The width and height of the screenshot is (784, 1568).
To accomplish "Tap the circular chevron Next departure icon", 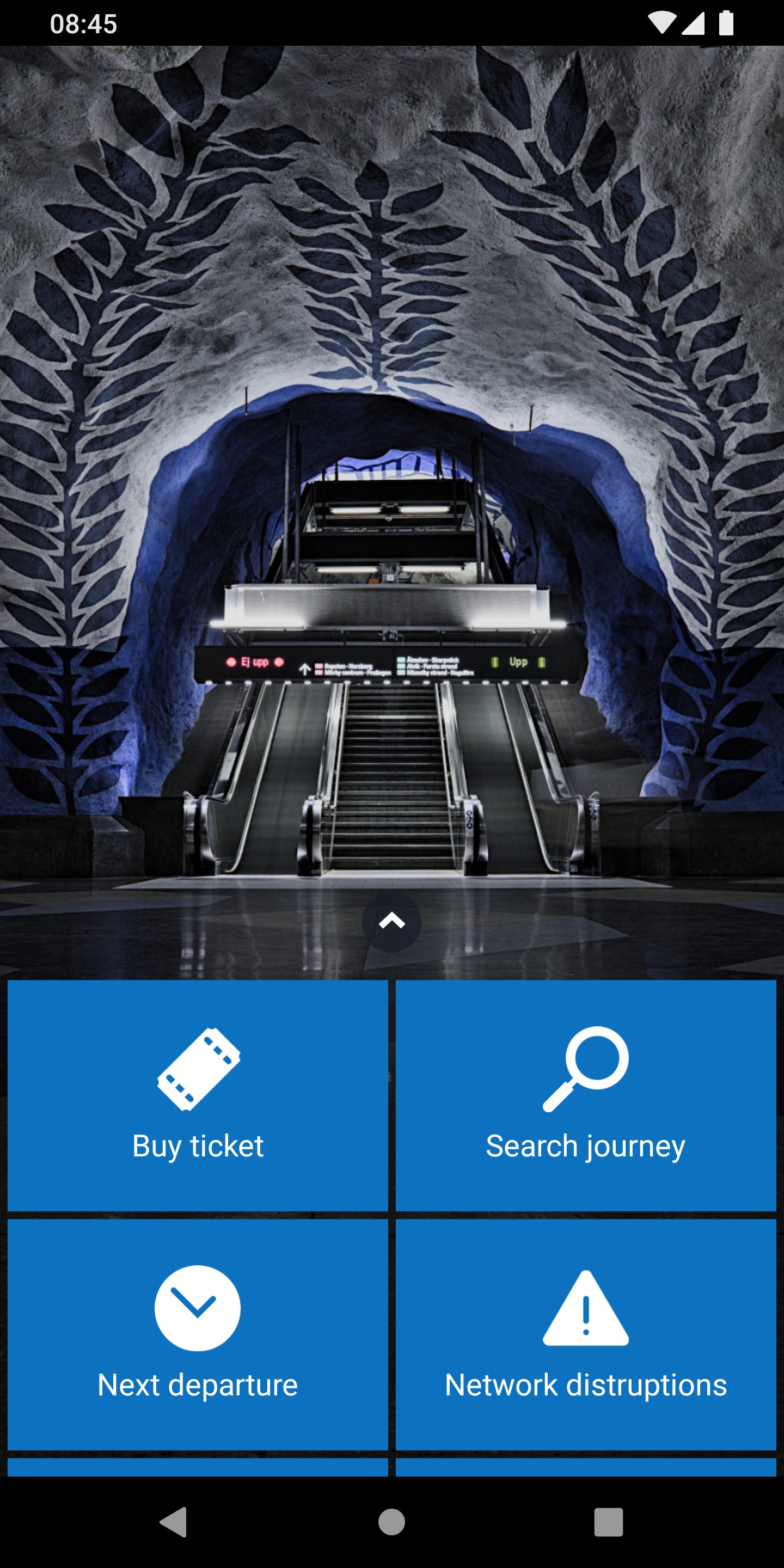I will [197, 1309].
